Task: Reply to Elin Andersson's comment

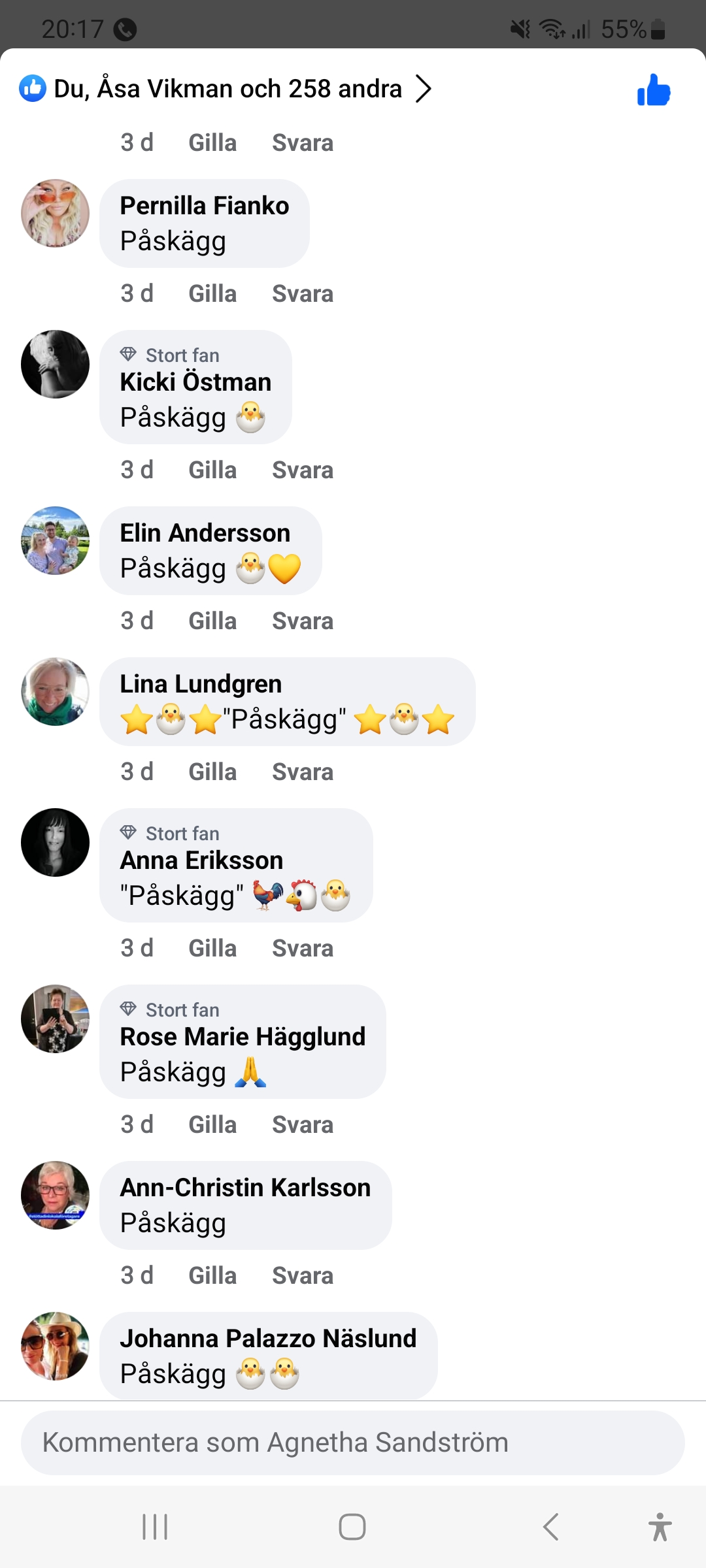Action: click(x=302, y=621)
